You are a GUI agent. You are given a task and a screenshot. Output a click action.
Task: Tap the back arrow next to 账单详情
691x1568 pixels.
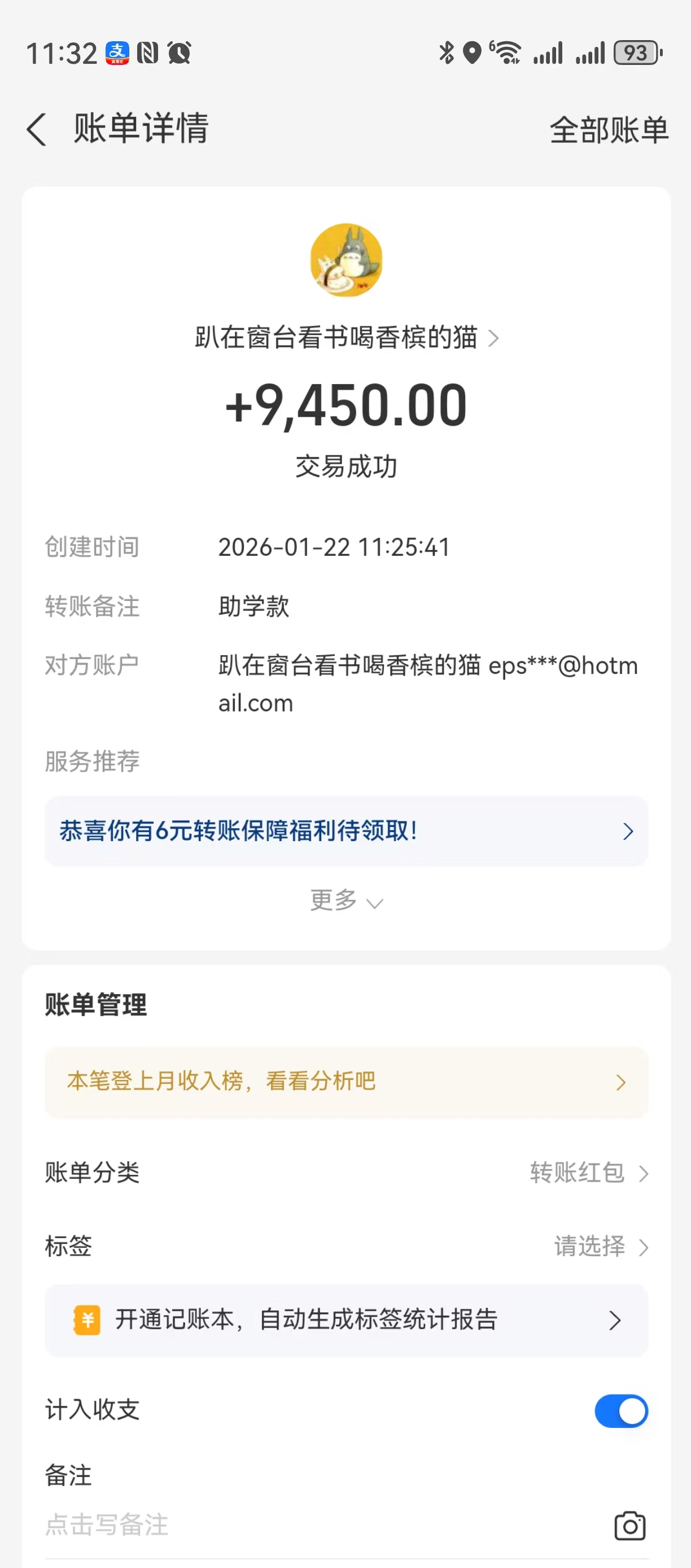(37, 129)
